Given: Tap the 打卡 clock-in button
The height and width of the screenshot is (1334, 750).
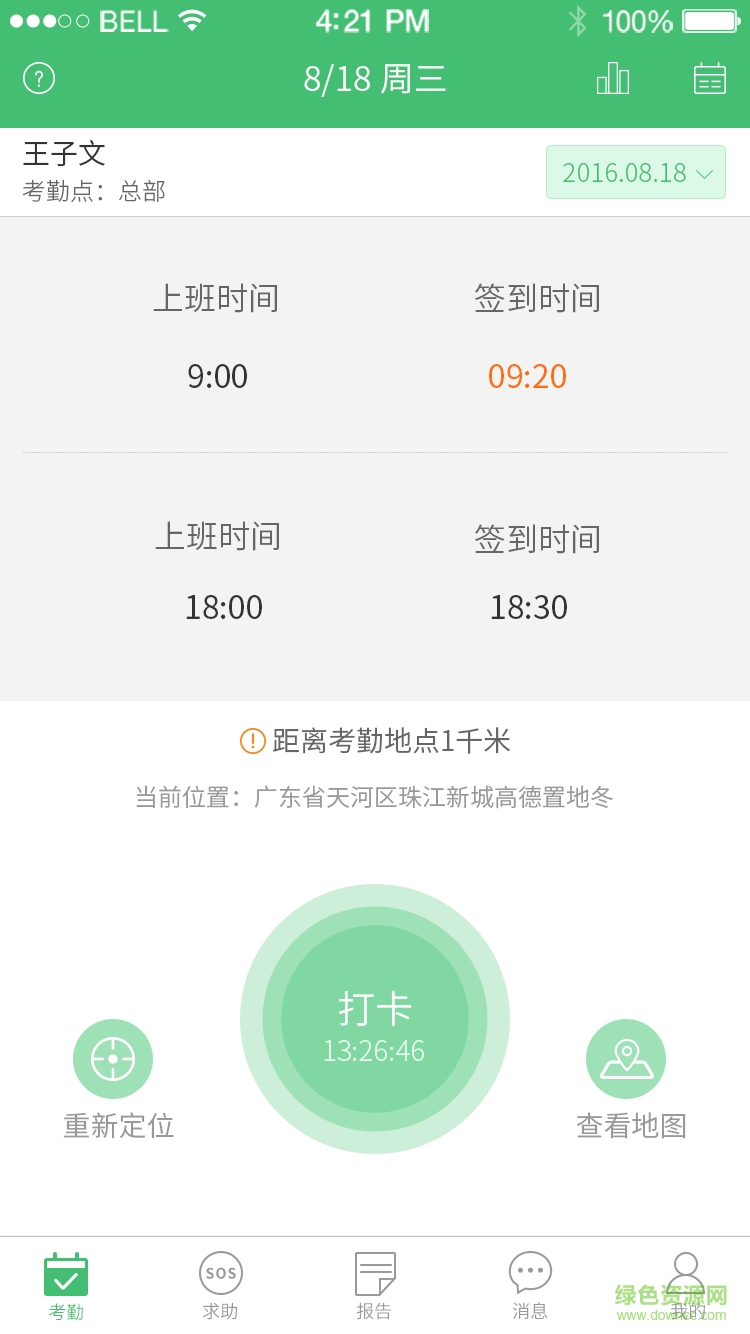Looking at the screenshot, I should pyautogui.click(x=375, y=1019).
